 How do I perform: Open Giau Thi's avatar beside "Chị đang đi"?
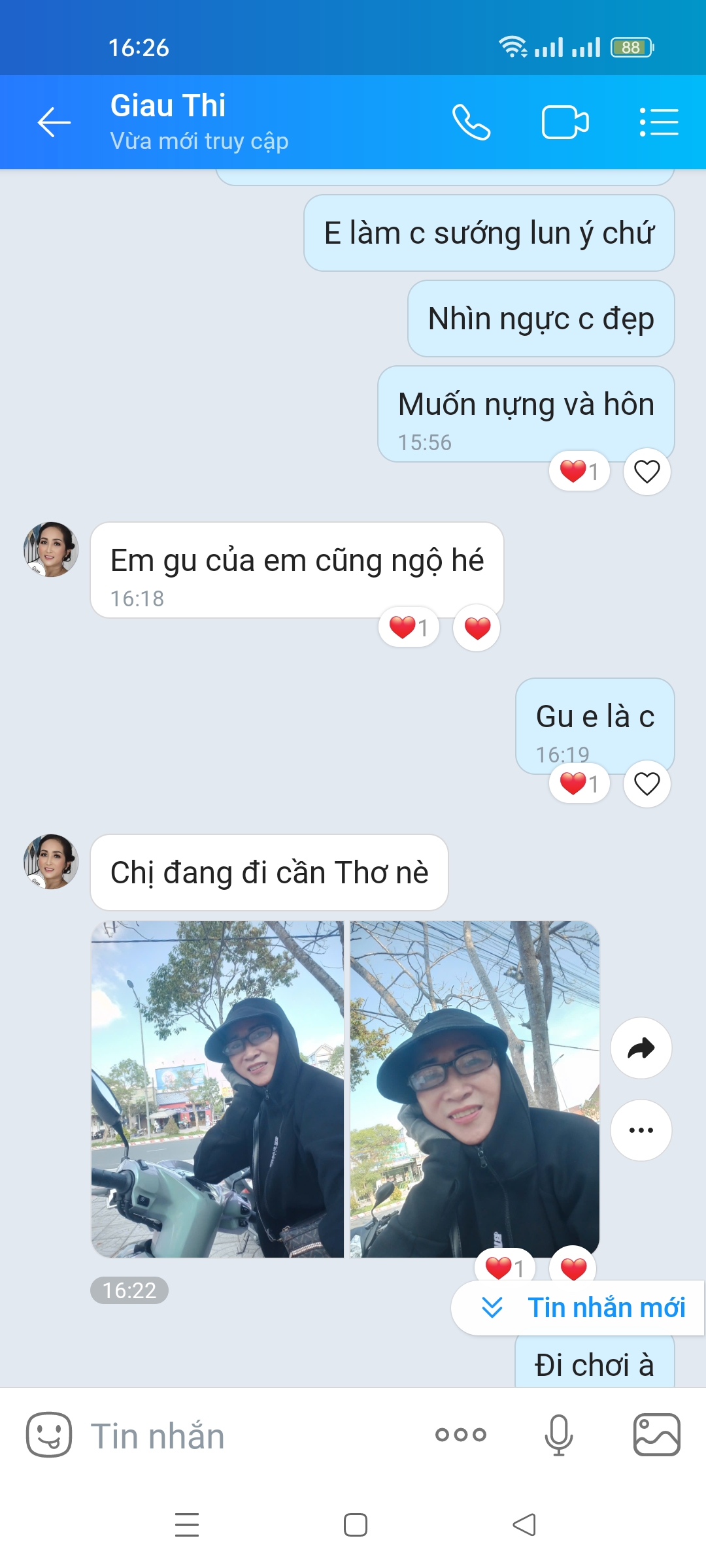[51, 861]
